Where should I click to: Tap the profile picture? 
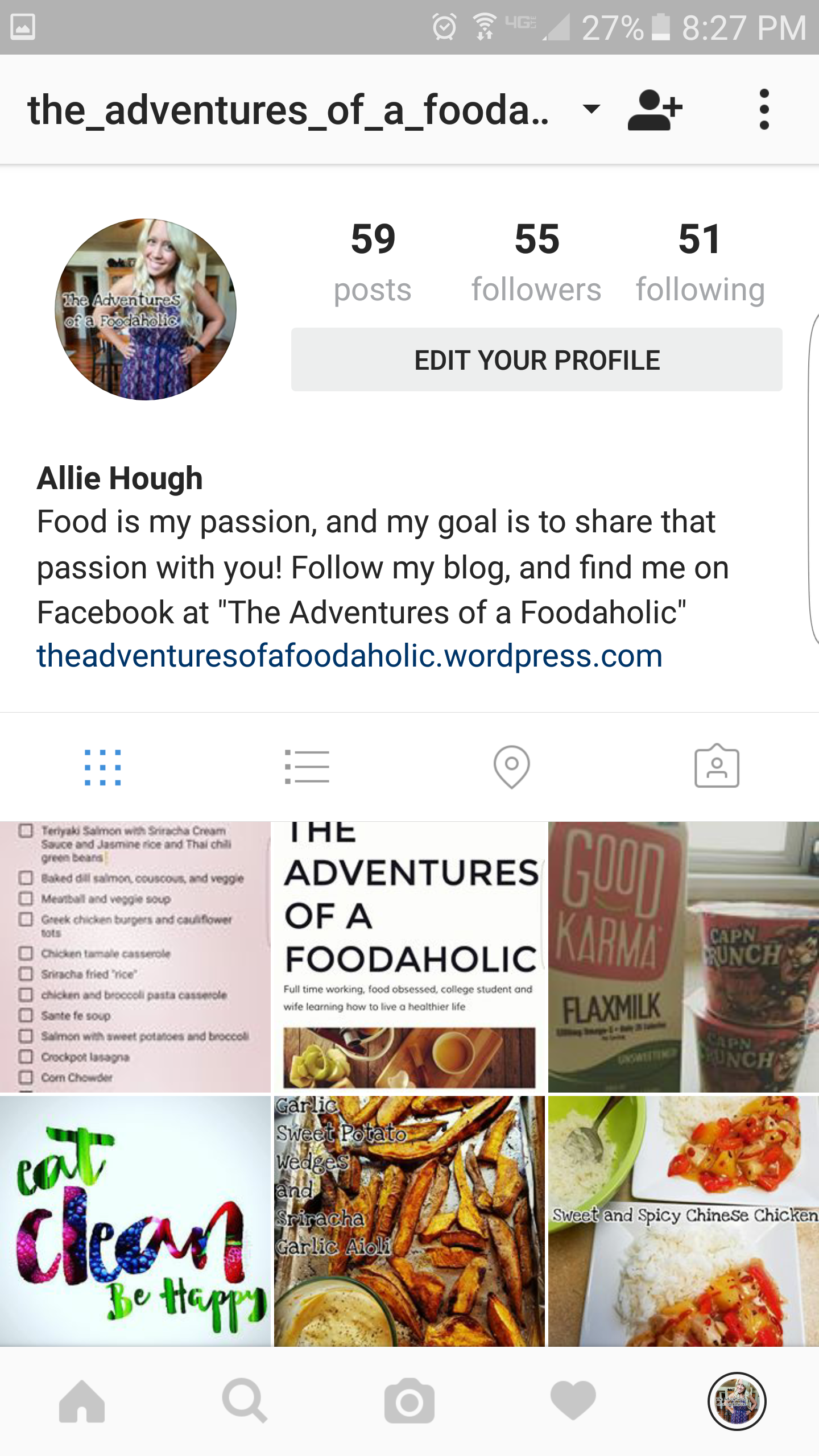146,309
